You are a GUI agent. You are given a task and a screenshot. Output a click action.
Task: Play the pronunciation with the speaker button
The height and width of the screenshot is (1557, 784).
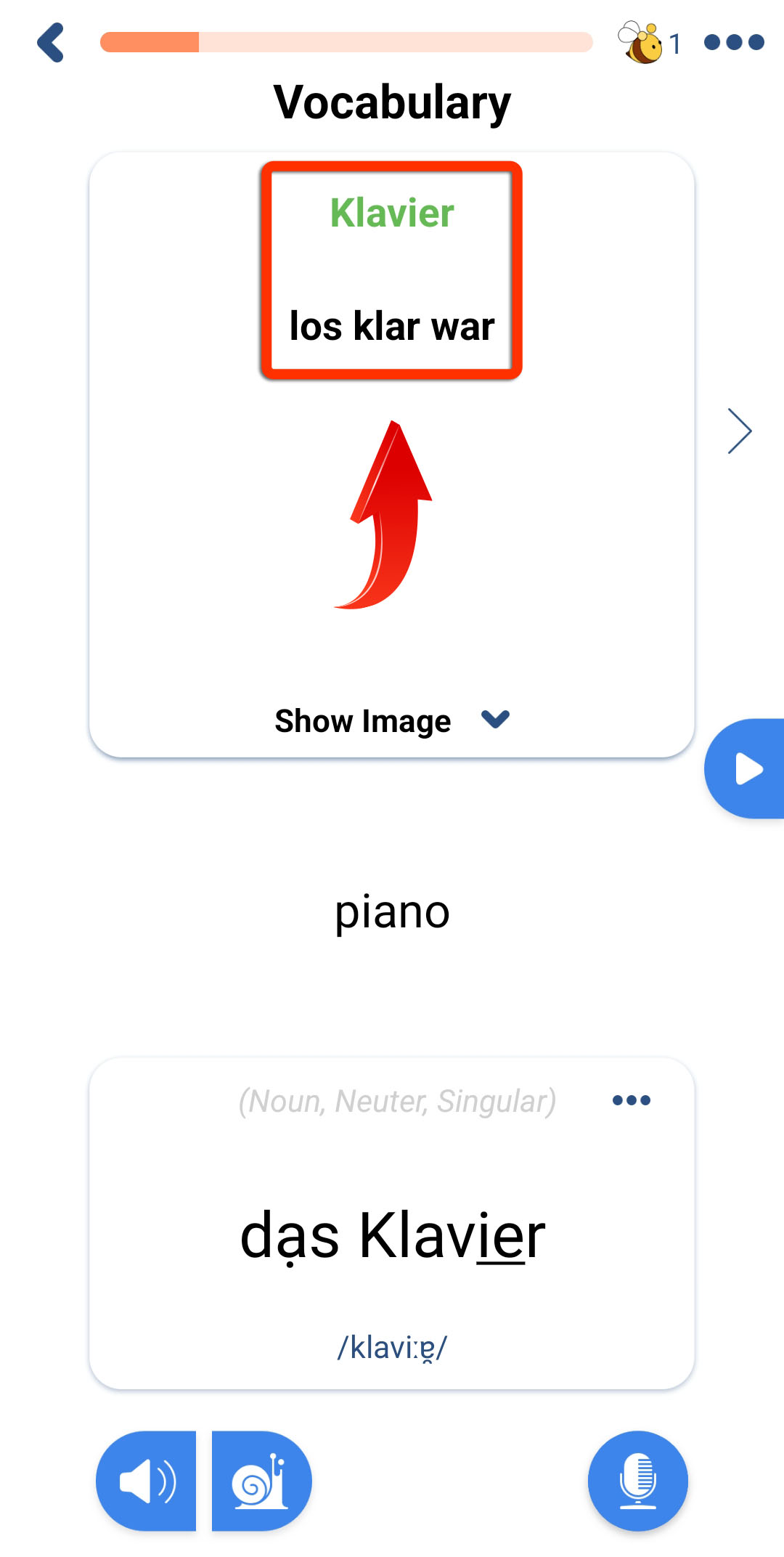146,1481
